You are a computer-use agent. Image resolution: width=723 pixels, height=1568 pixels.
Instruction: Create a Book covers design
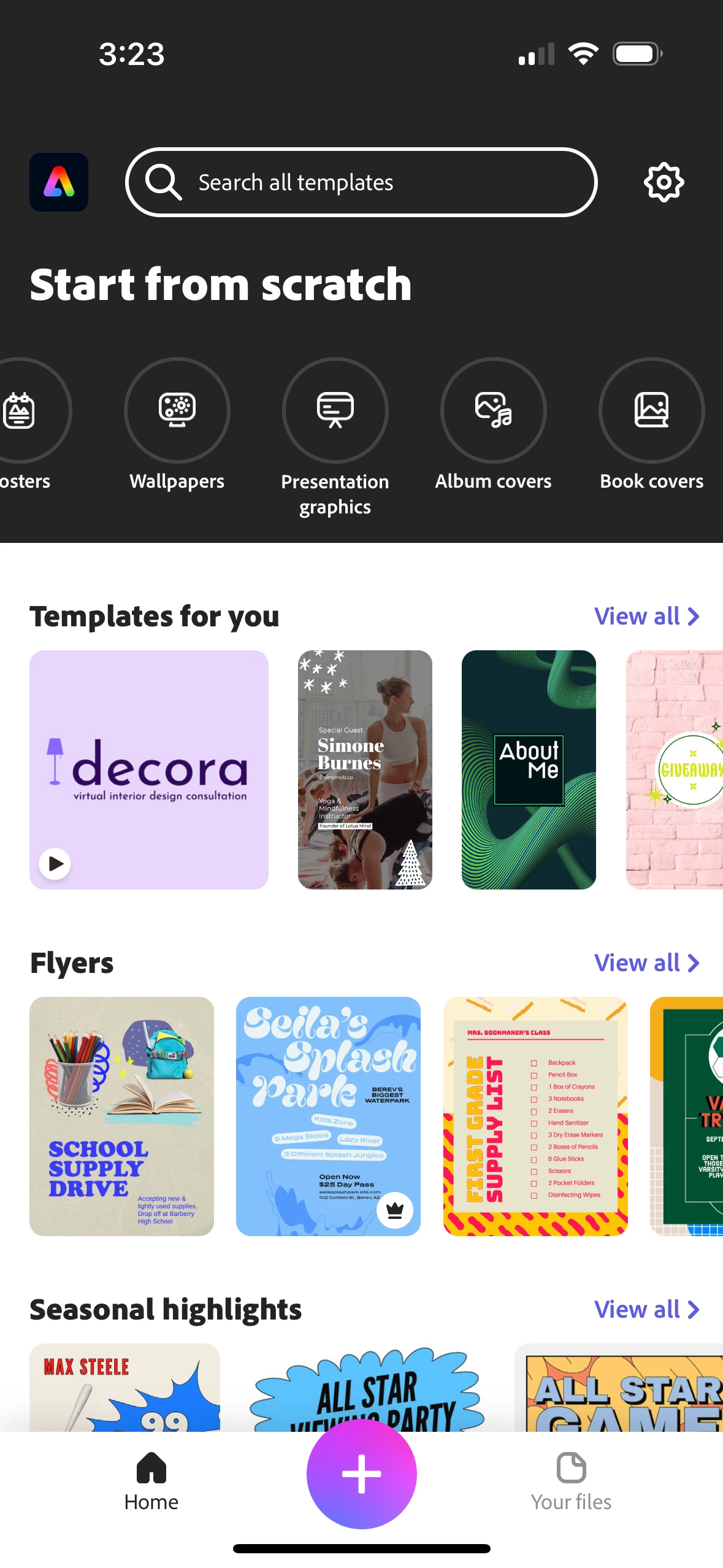pos(651,410)
